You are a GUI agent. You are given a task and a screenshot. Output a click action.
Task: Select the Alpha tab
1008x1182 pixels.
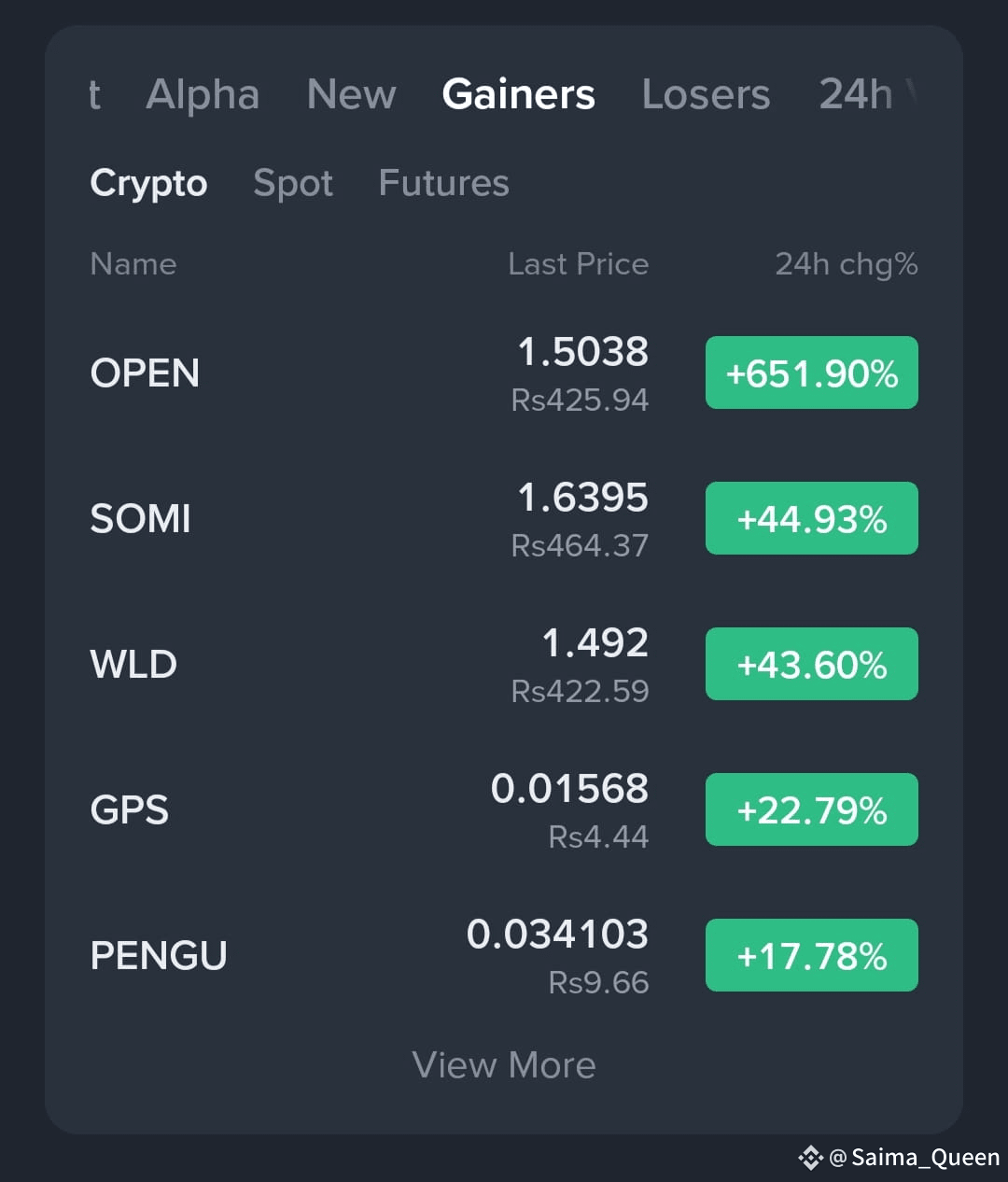[x=203, y=94]
